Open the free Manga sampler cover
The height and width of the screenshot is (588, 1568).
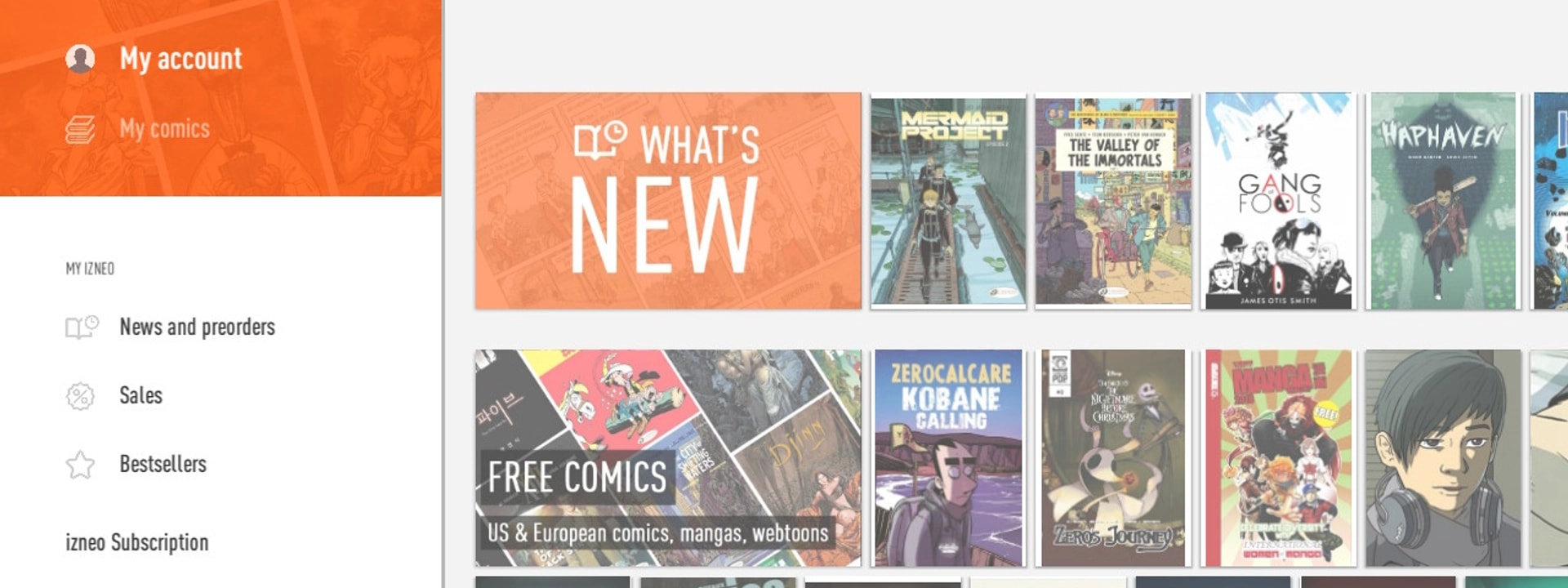pyautogui.click(x=1278, y=458)
